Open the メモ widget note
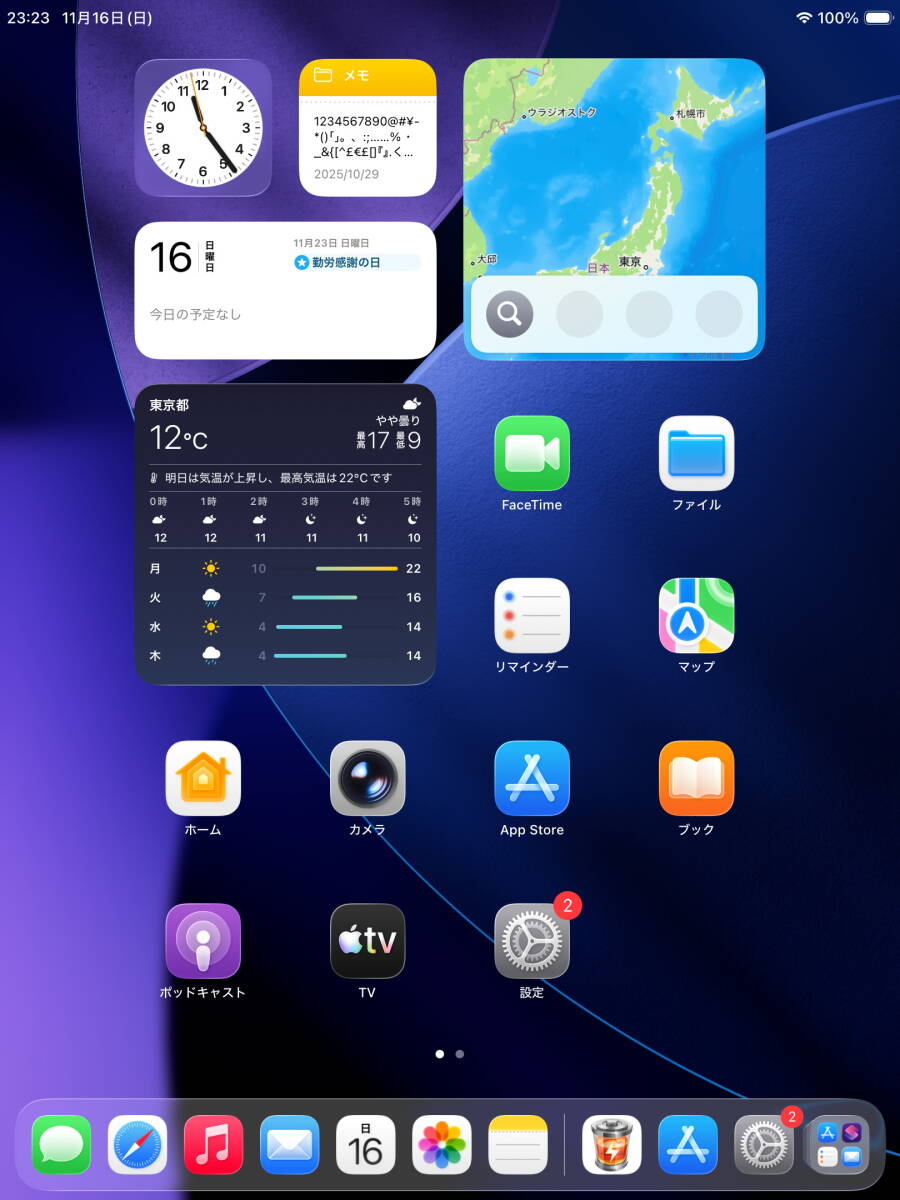 (368, 128)
